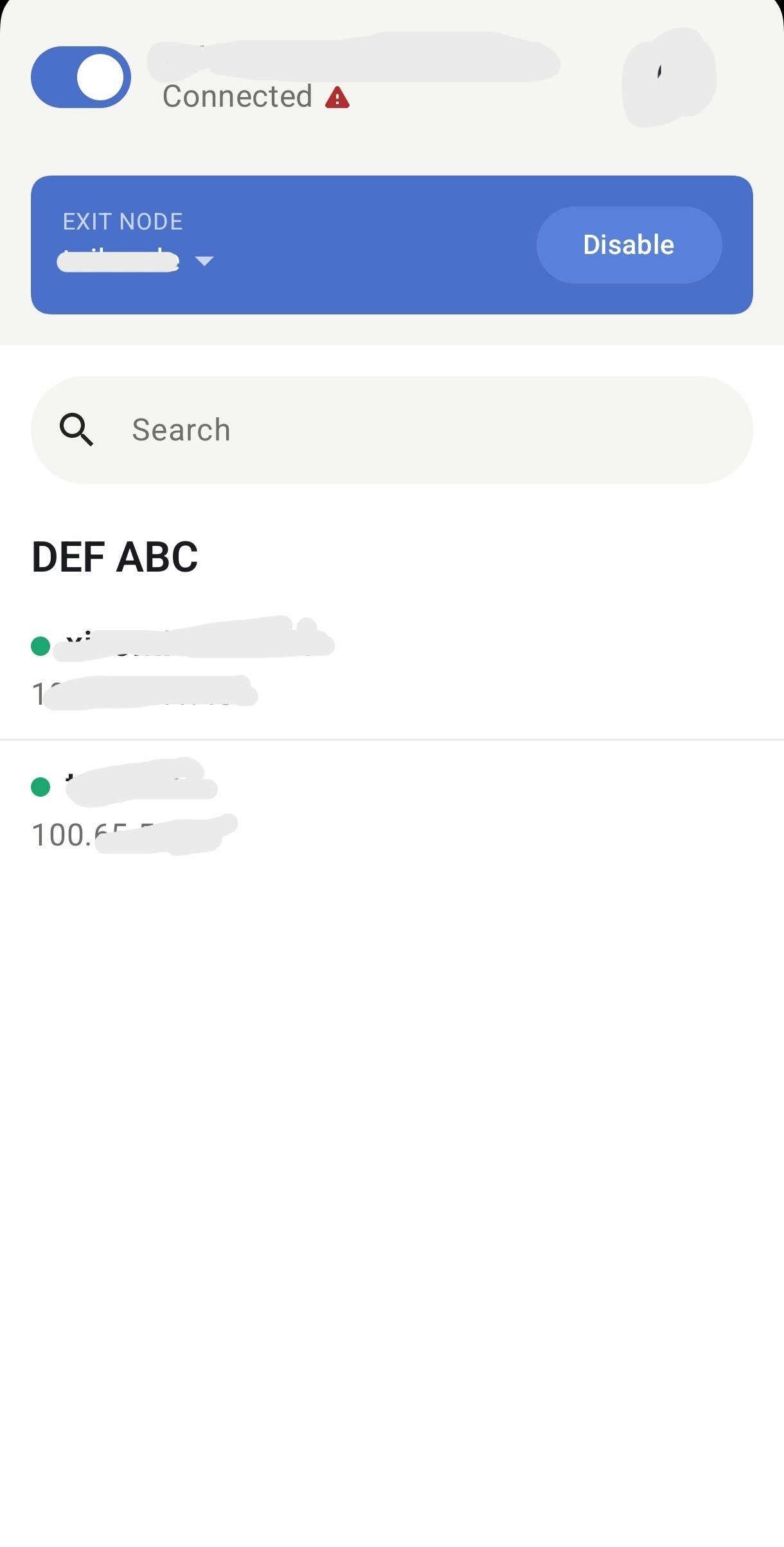
Task: Disable the exit node
Action: 628,245
